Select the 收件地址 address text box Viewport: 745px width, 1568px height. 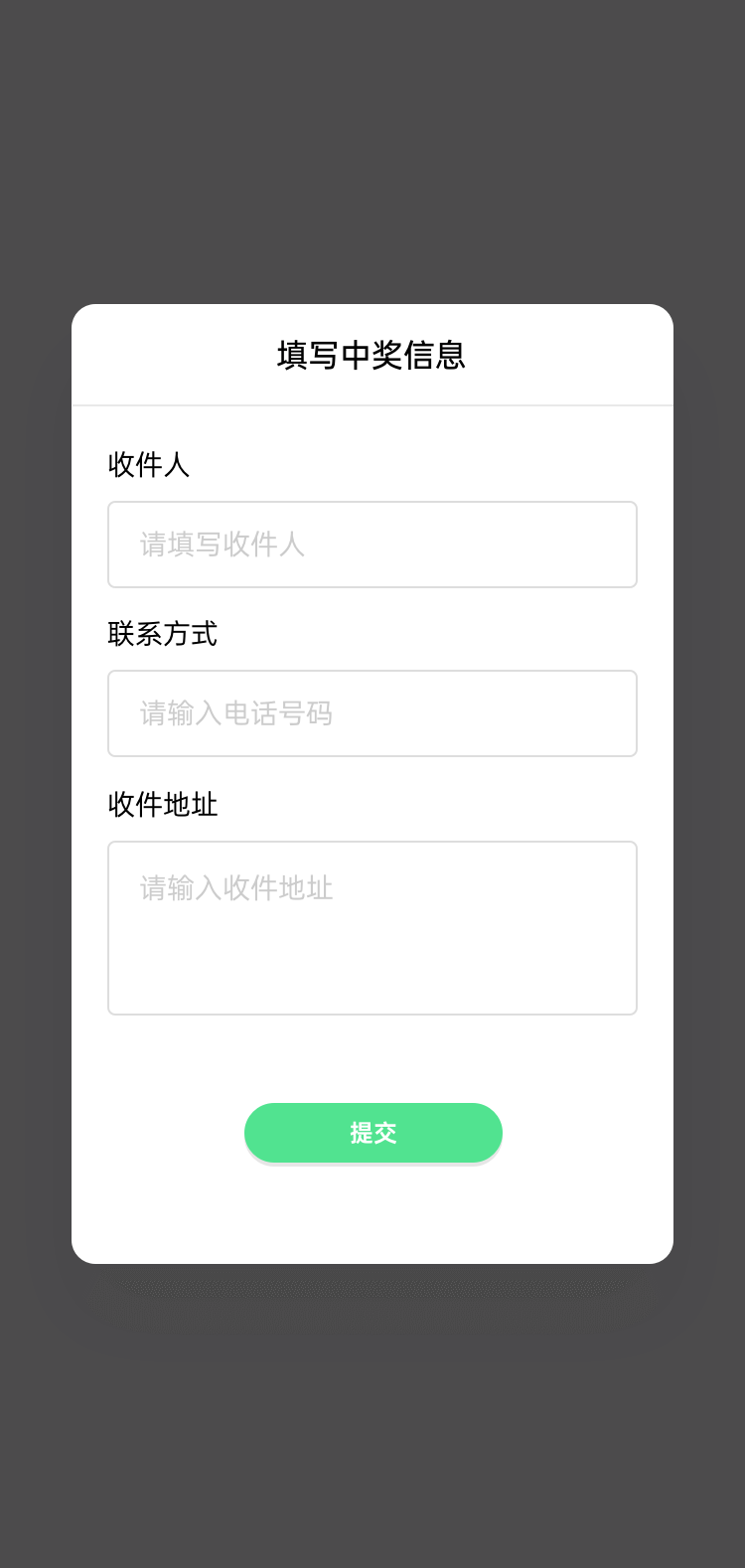point(372,927)
